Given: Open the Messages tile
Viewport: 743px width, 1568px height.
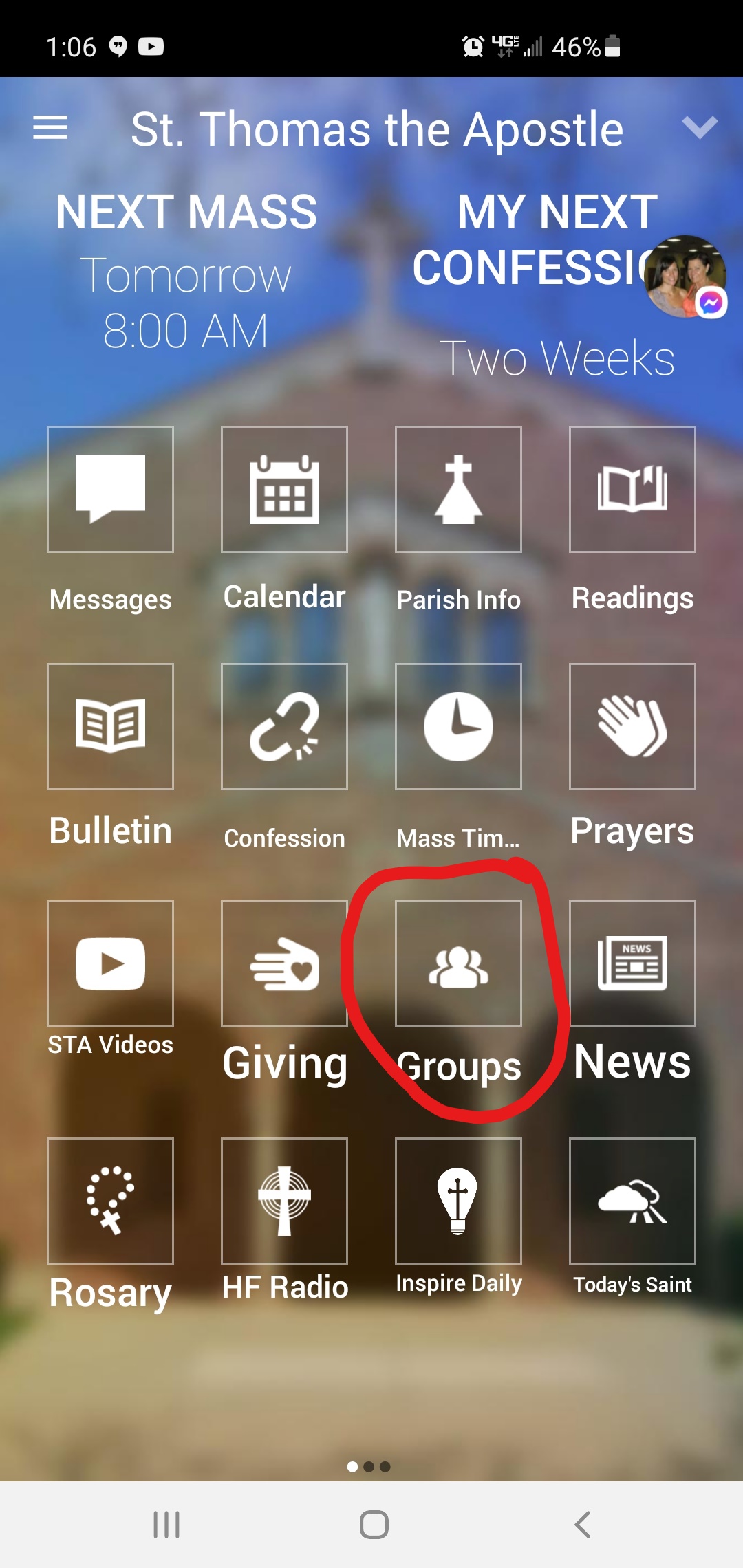Looking at the screenshot, I should click(x=110, y=489).
